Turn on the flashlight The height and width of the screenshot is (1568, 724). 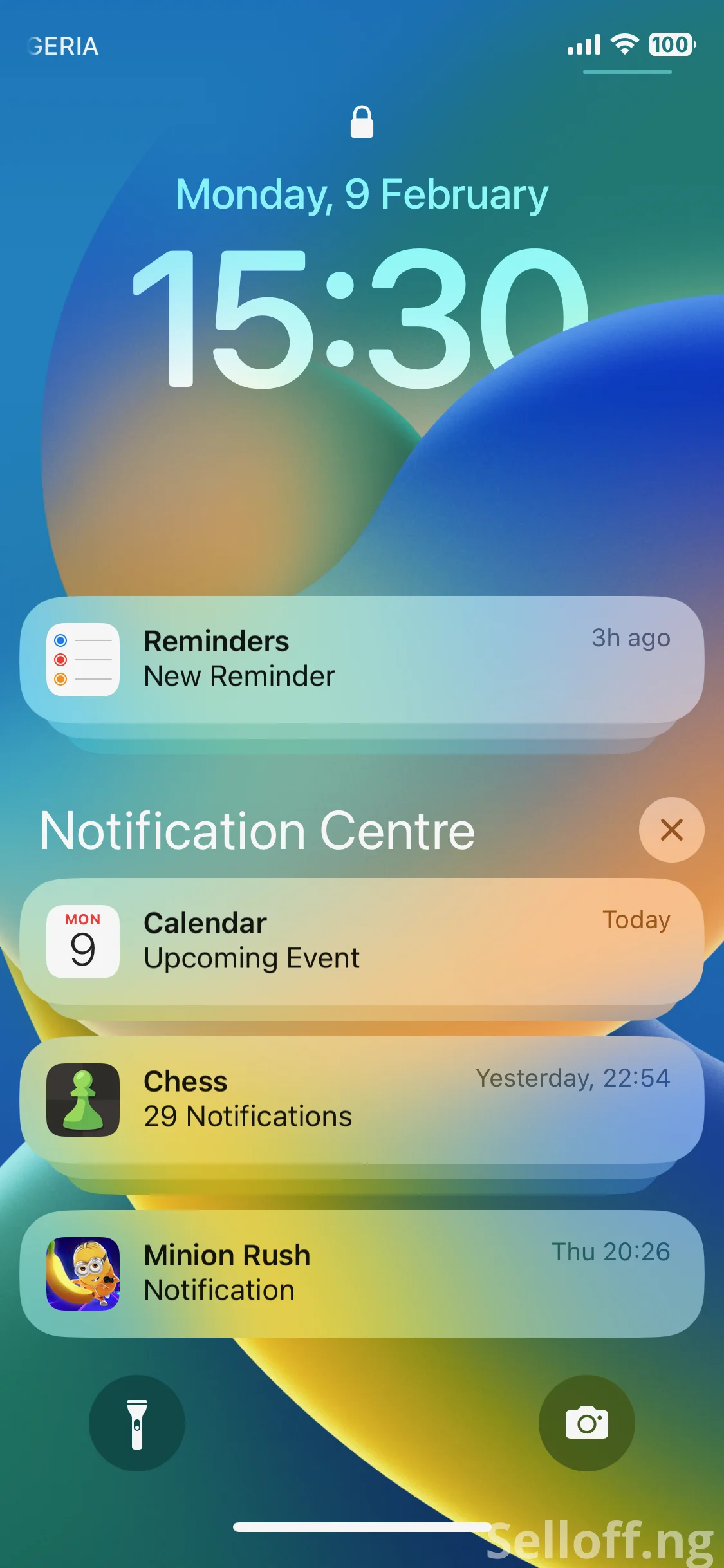pyautogui.click(x=137, y=1423)
